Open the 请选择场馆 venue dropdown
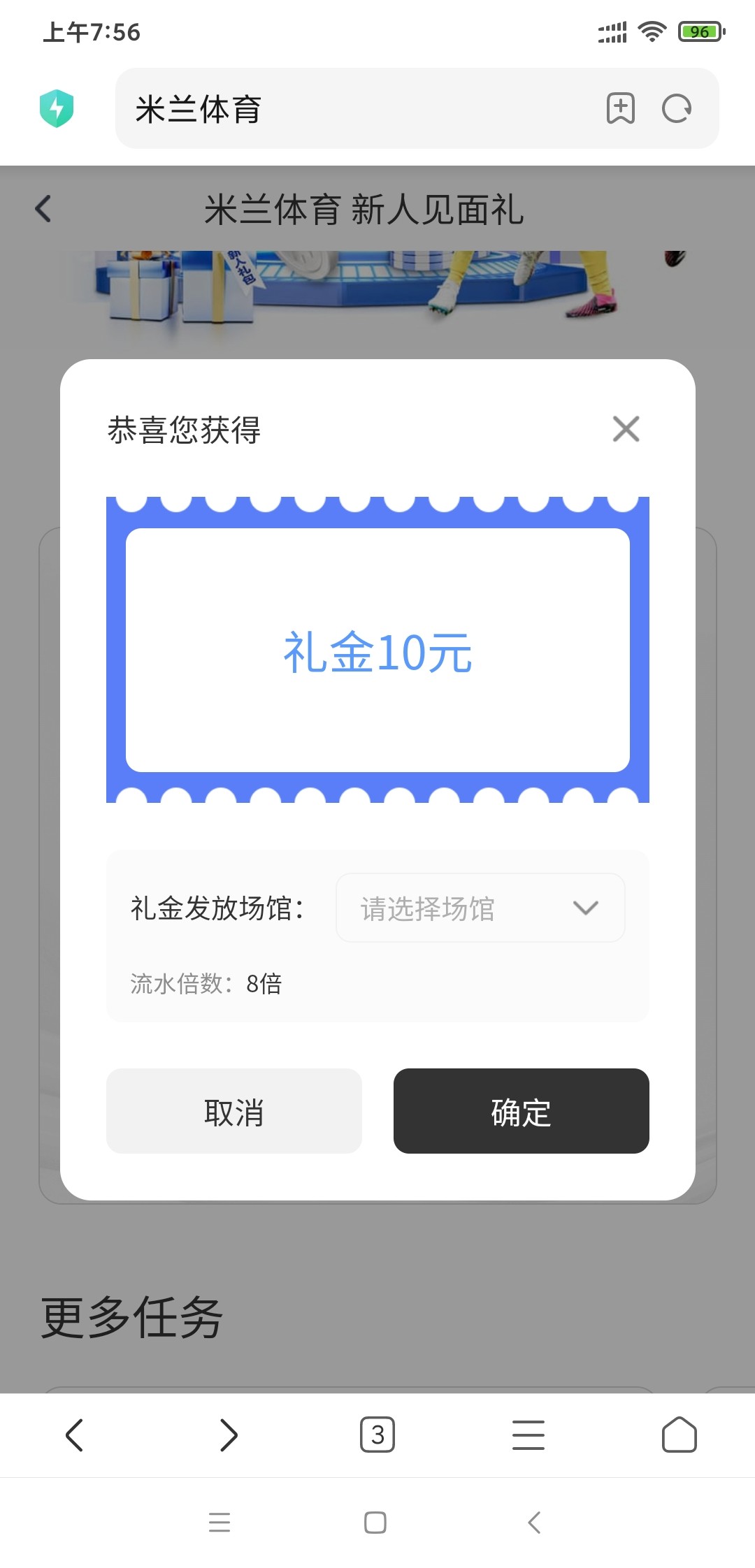 (480, 908)
